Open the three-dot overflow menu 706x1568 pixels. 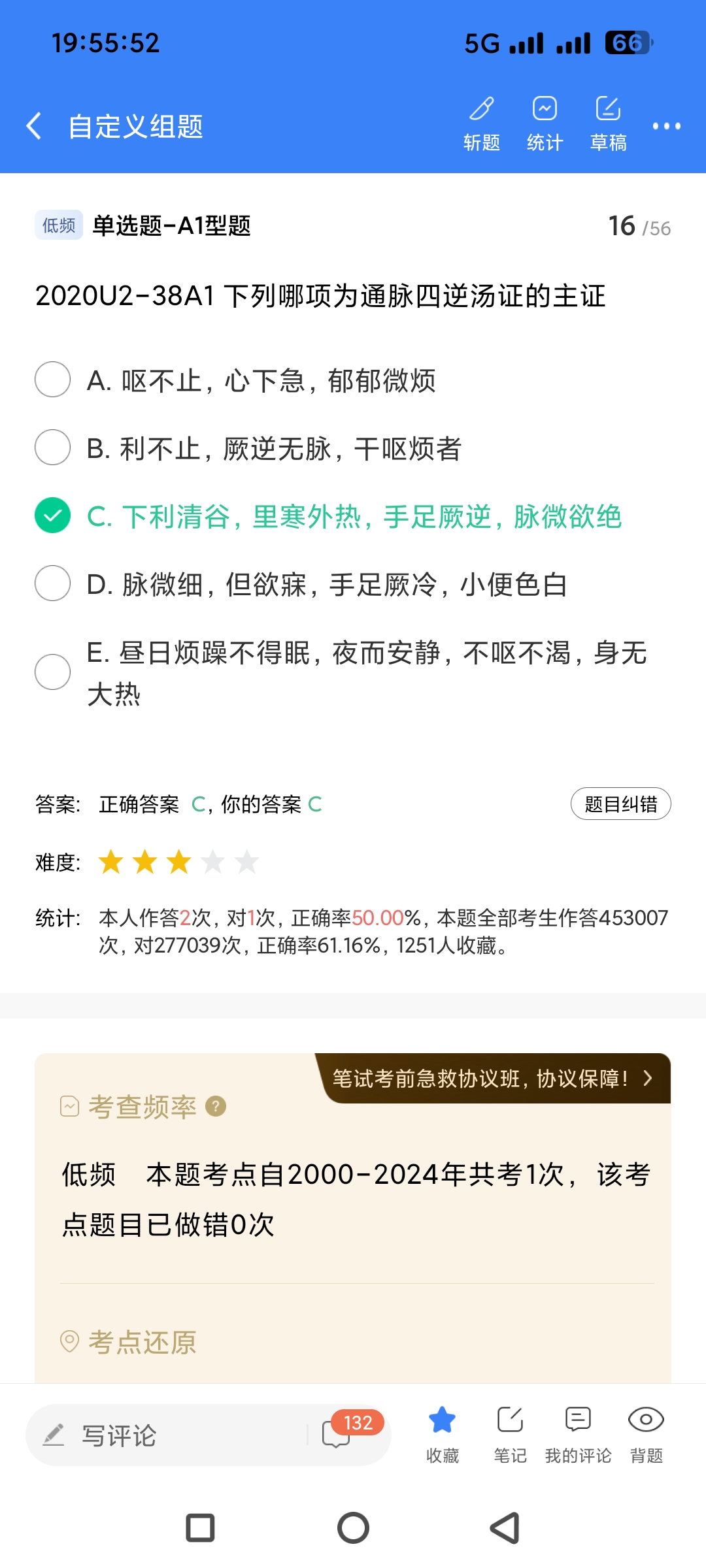[x=666, y=125]
